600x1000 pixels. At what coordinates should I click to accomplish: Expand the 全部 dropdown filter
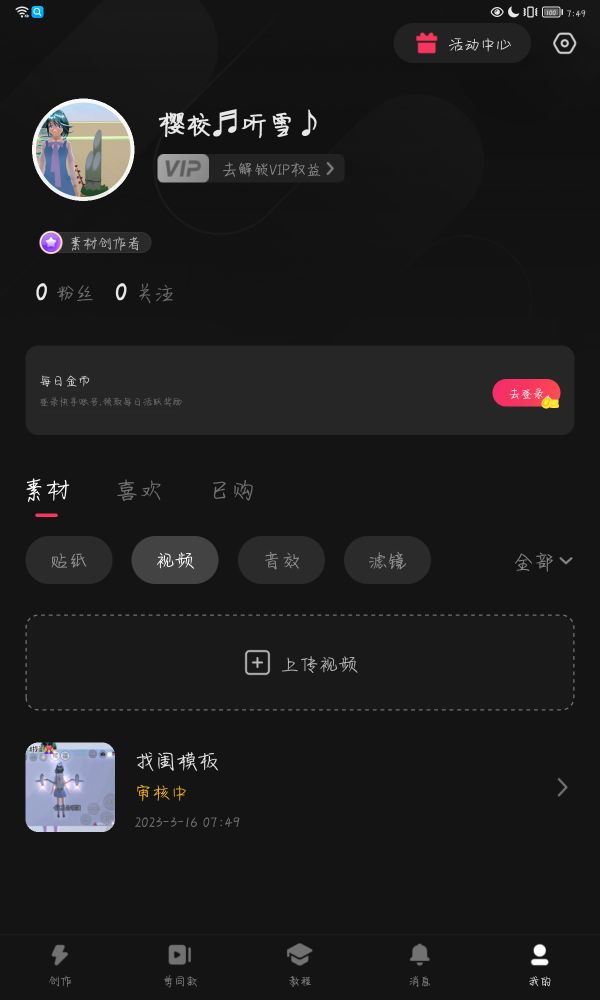(x=543, y=561)
